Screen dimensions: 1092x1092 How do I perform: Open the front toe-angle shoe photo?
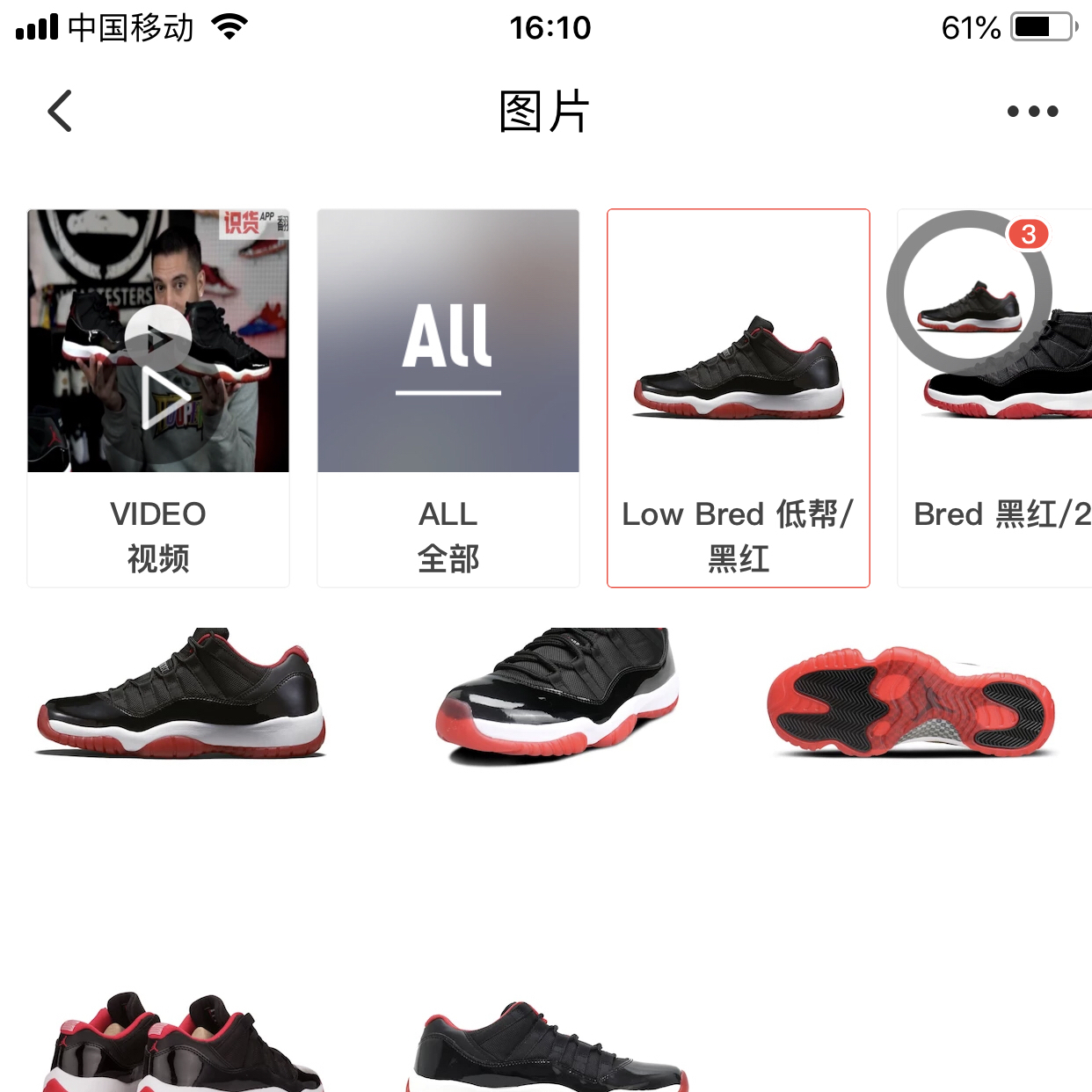pos(557,695)
